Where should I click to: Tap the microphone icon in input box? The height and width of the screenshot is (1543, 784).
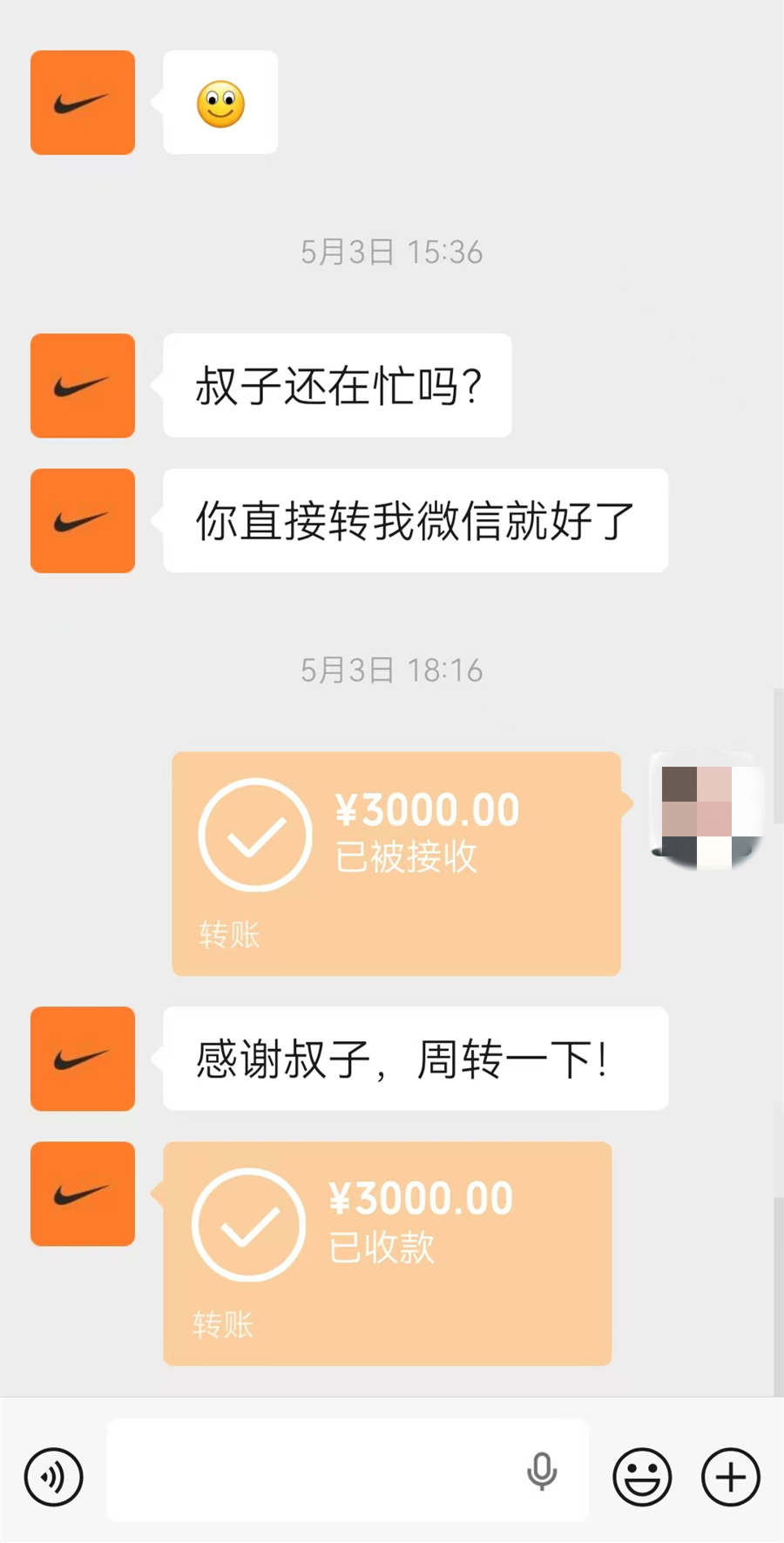[x=542, y=1472]
